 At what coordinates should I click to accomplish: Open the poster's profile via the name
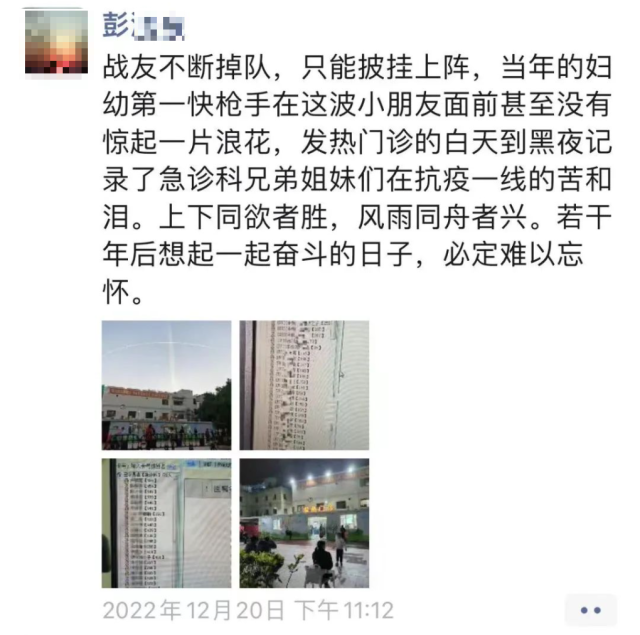[145, 22]
